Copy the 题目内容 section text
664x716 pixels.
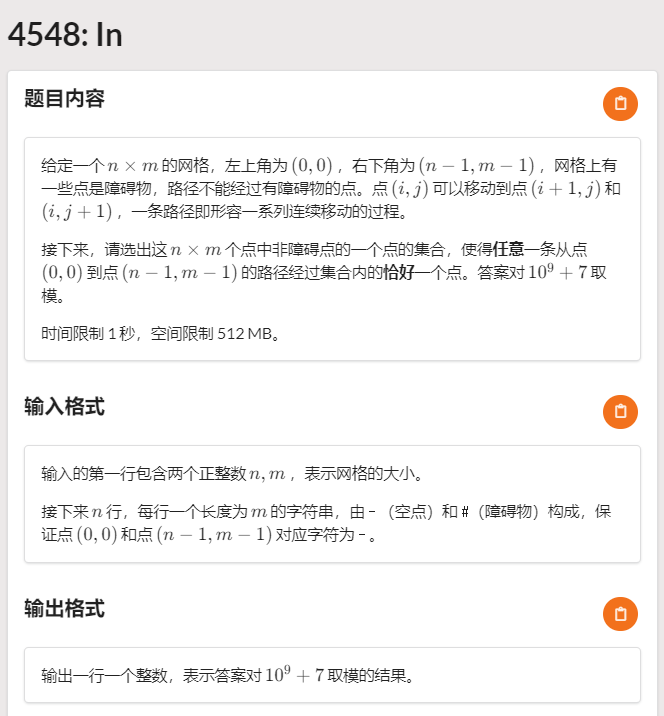pos(620,103)
